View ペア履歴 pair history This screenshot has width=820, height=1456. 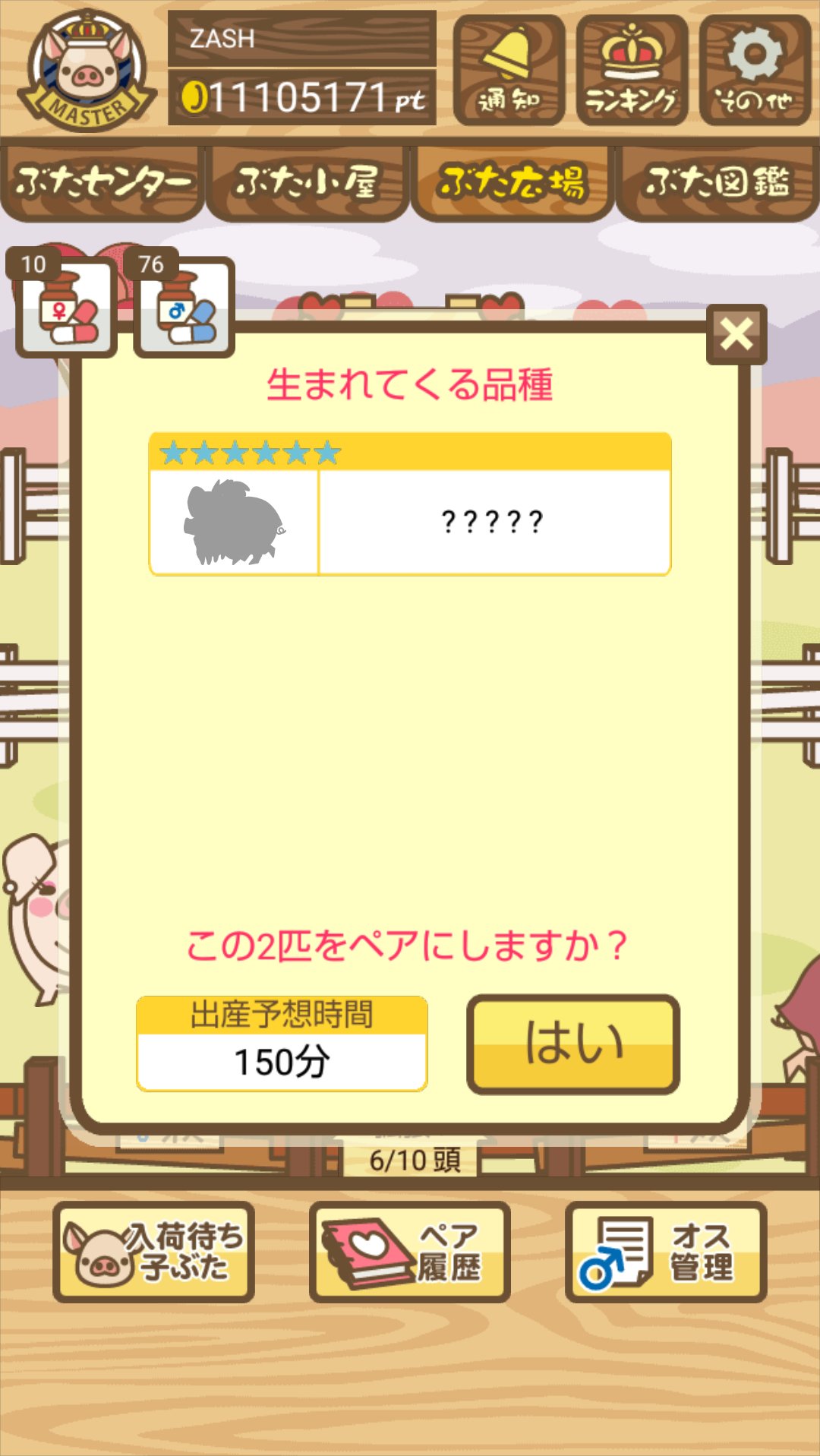[410, 1252]
